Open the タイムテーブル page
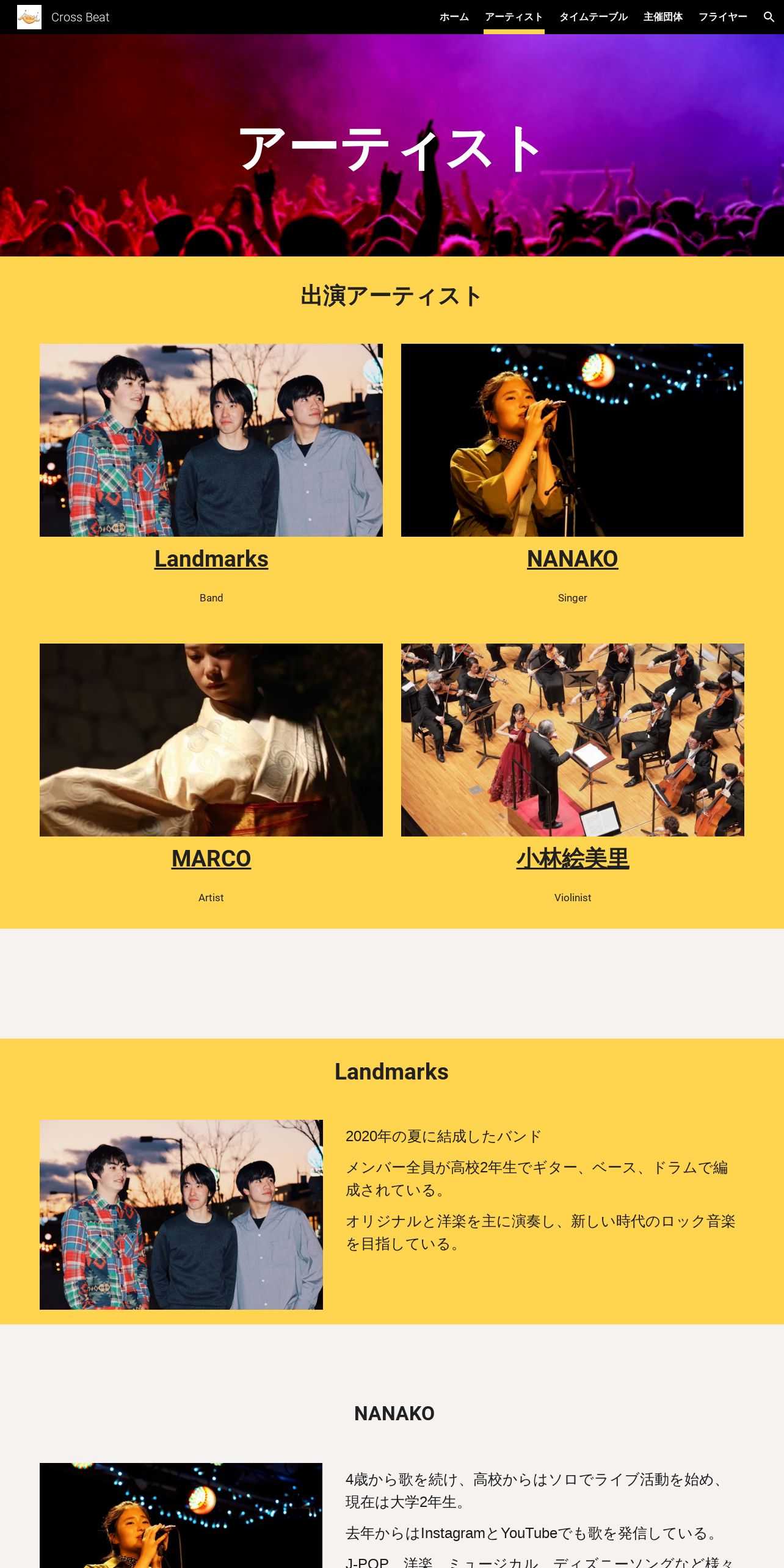 pyautogui.click(x=593, y=17)
